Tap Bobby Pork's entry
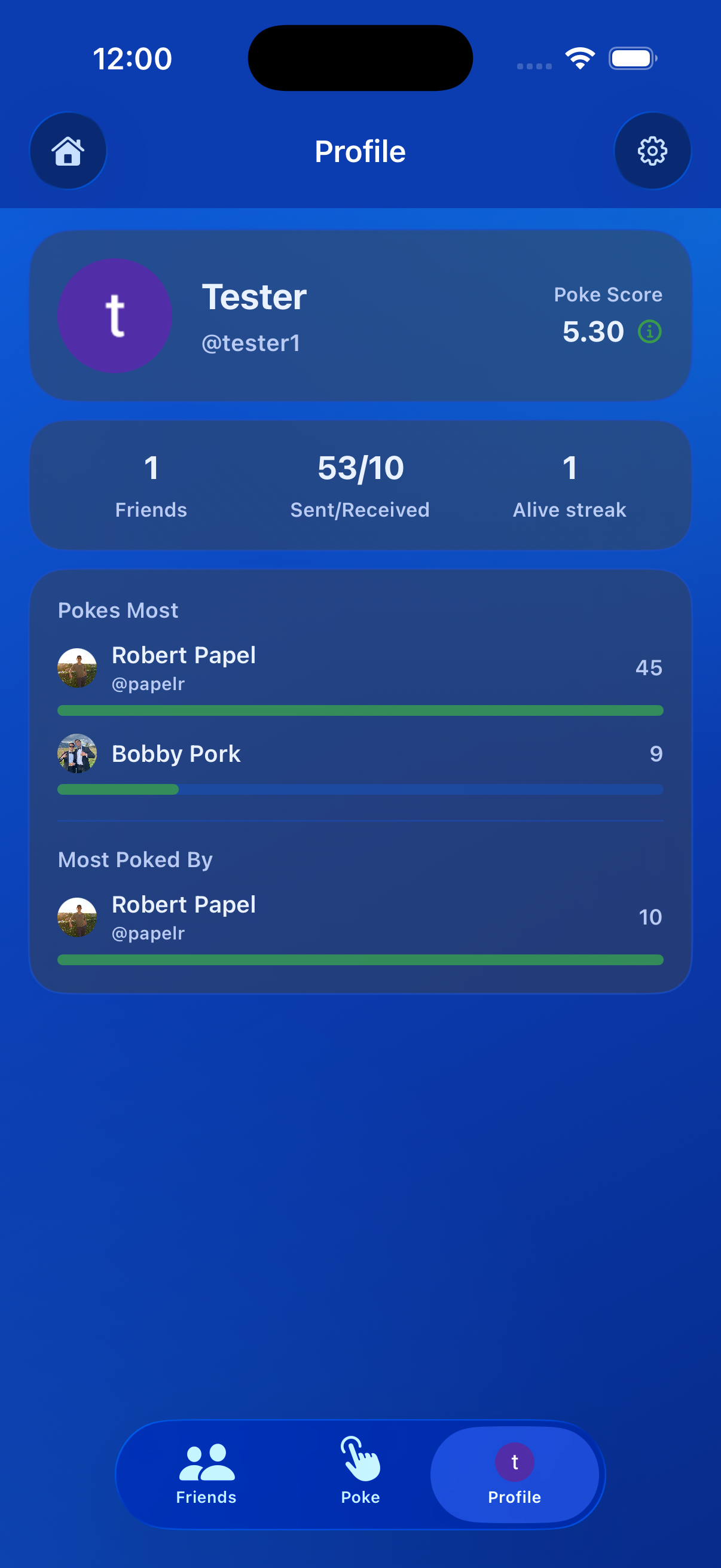The height and width of the screenshot is (1568, 721). 176,754
